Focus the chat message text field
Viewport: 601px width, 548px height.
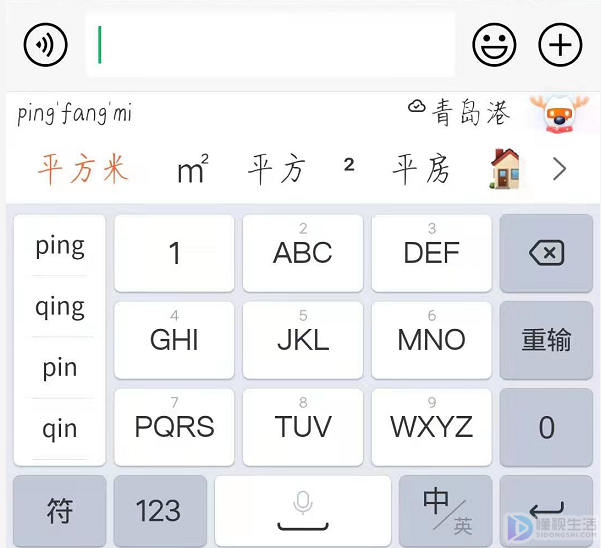coord(270,45)
